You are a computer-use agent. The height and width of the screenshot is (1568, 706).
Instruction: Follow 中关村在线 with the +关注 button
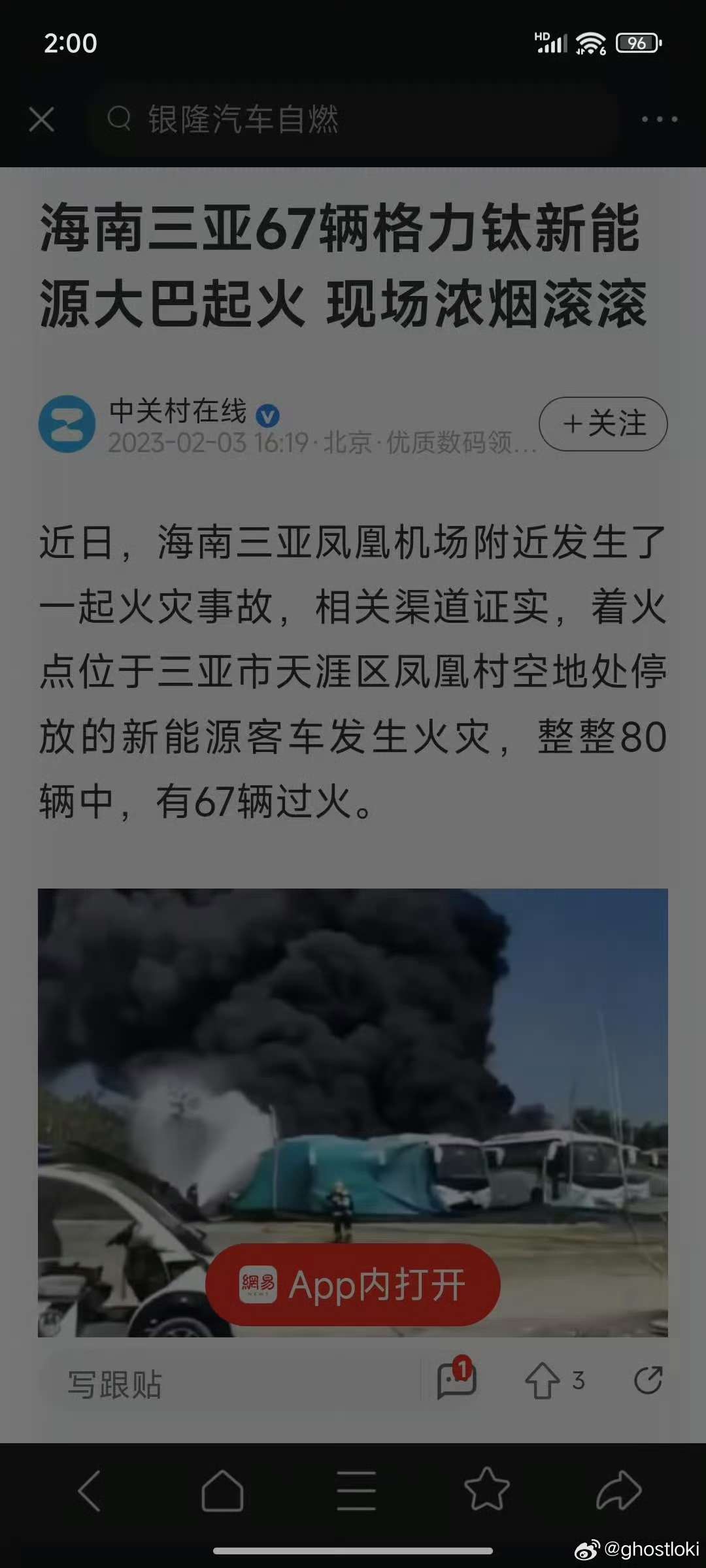pos(603,424)
